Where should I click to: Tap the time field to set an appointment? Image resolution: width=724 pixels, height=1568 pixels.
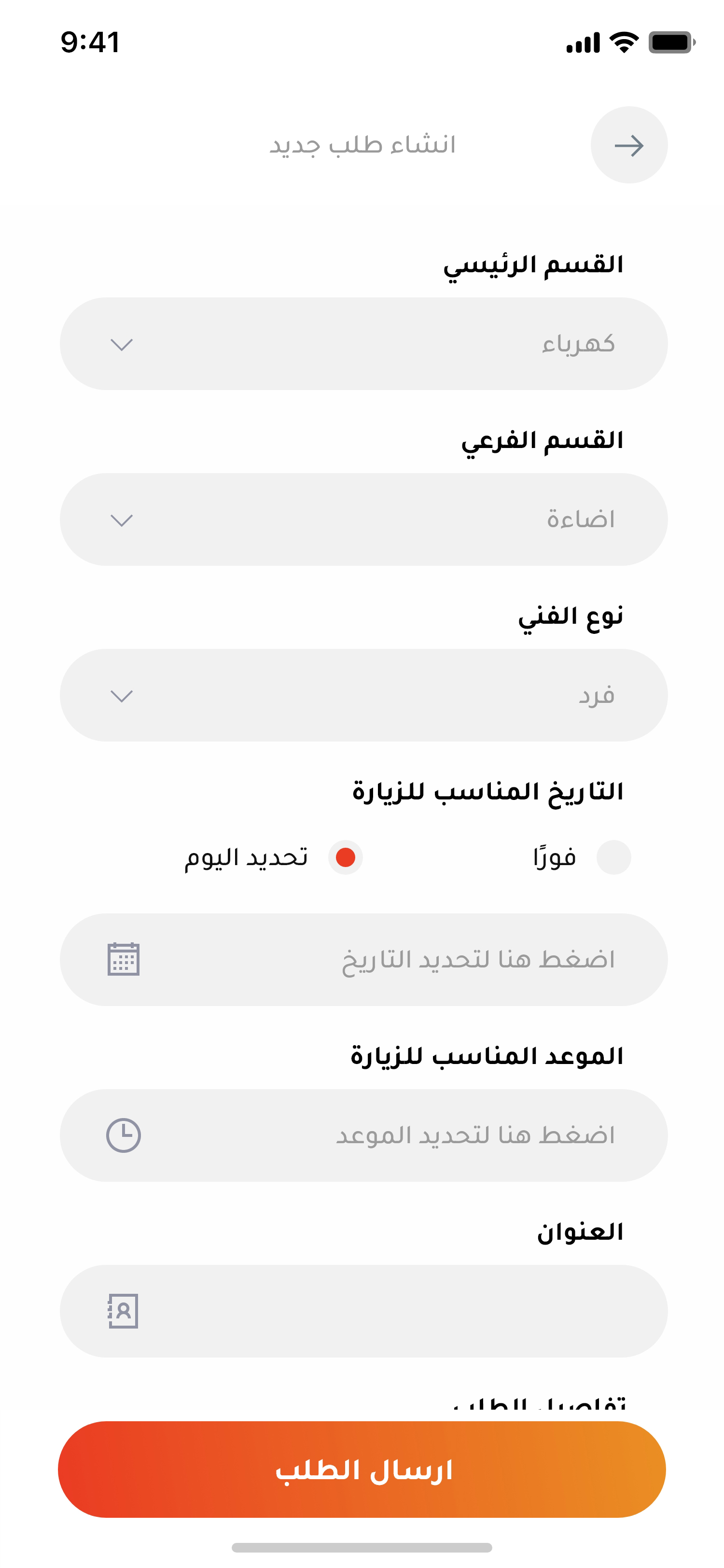[363, 1135]
